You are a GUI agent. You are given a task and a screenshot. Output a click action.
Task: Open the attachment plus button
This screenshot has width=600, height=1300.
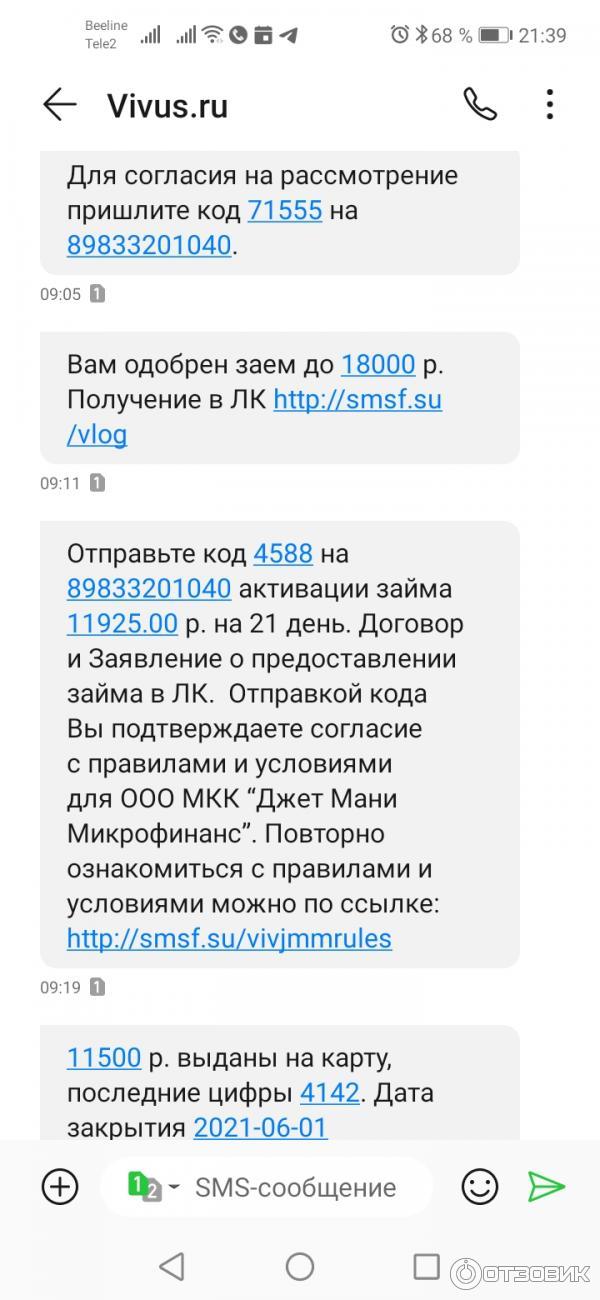(x=60, y=1187)
